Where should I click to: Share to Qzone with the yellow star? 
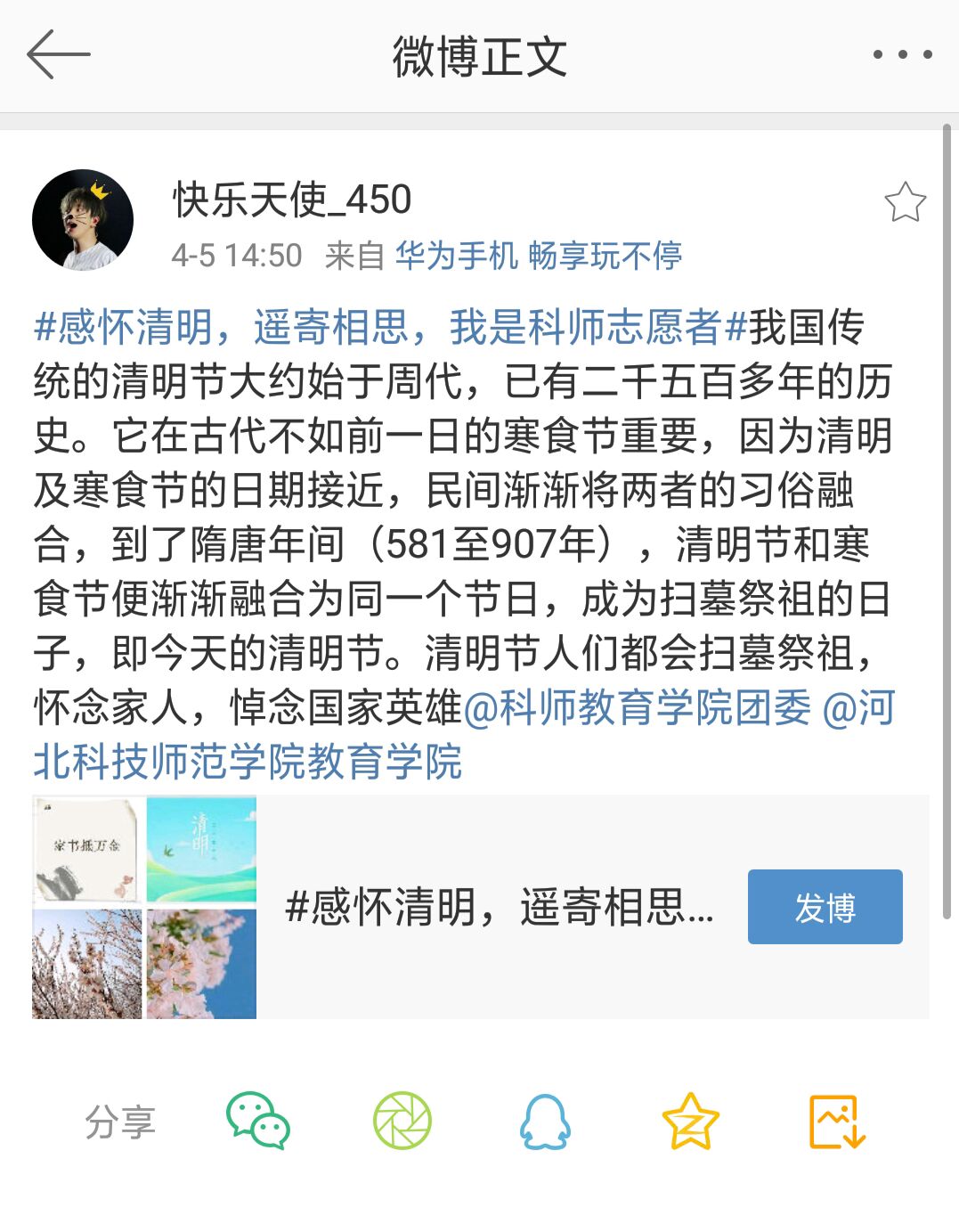[x=690, y=1121]
